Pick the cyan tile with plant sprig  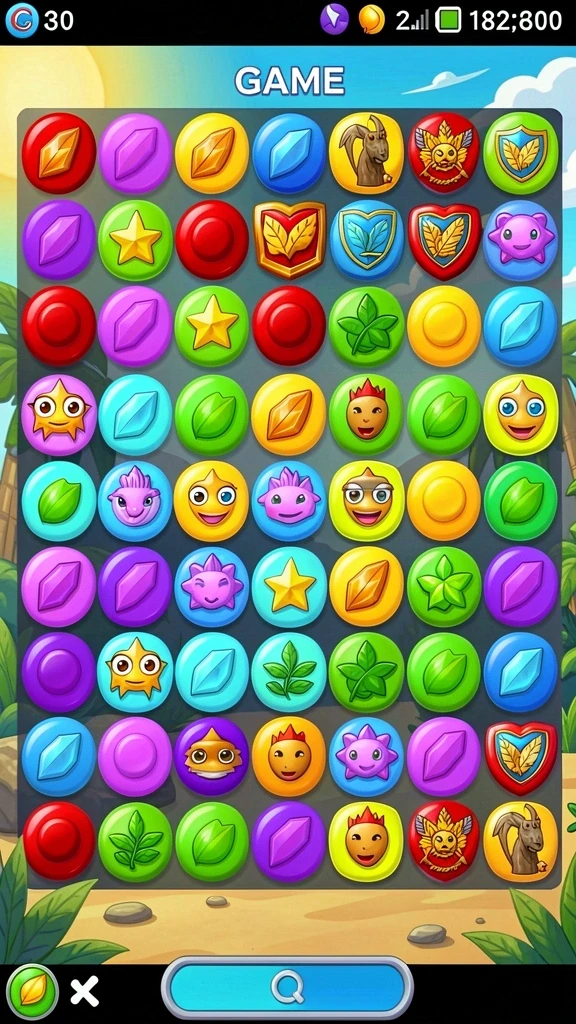click(289, 672)
